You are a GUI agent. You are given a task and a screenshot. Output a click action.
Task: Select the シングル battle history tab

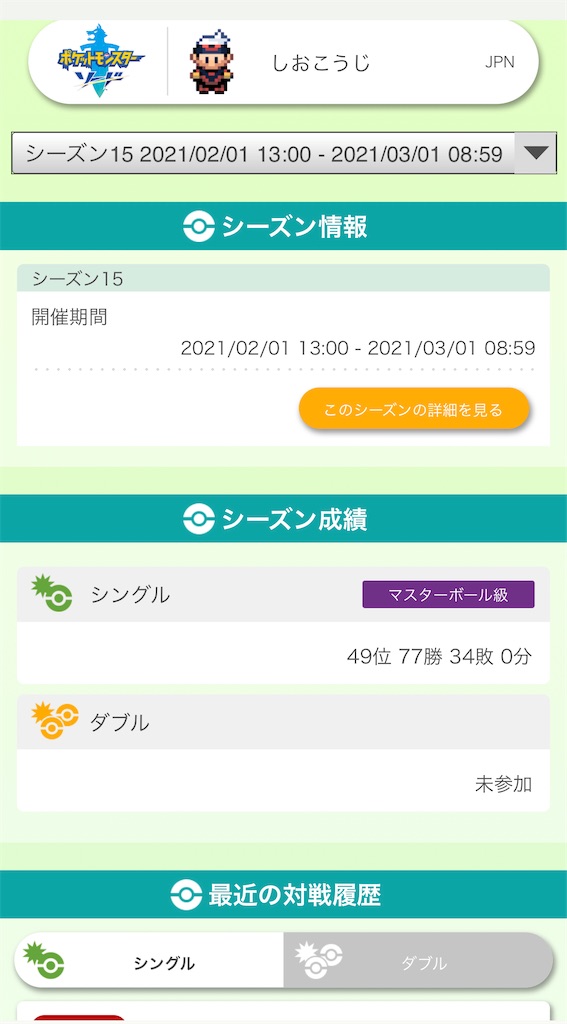[149, 962]
